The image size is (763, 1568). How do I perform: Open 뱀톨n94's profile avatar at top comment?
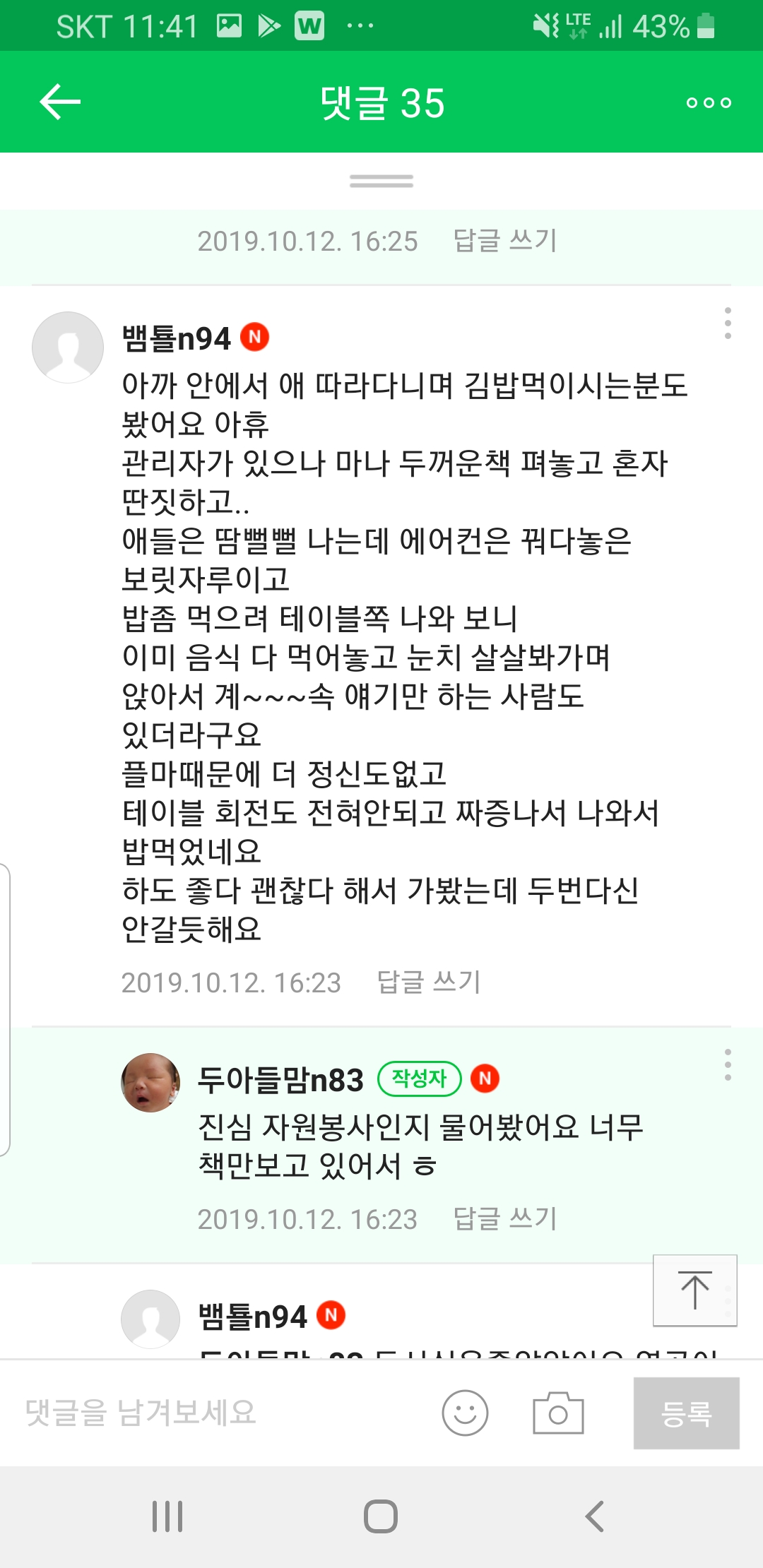tap(68, 348)
